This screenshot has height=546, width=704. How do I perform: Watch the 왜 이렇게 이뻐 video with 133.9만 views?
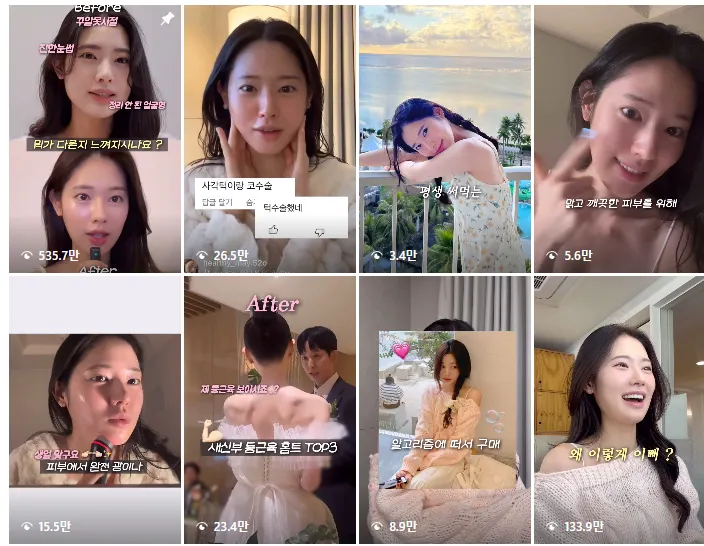pos(619,410)
